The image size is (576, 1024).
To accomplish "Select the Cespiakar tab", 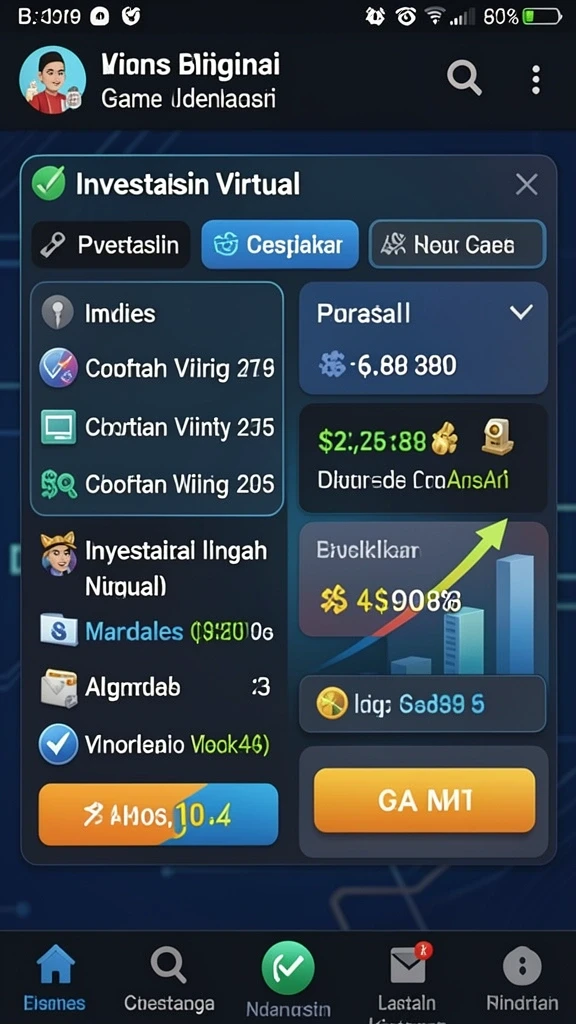I will (280, 245).
